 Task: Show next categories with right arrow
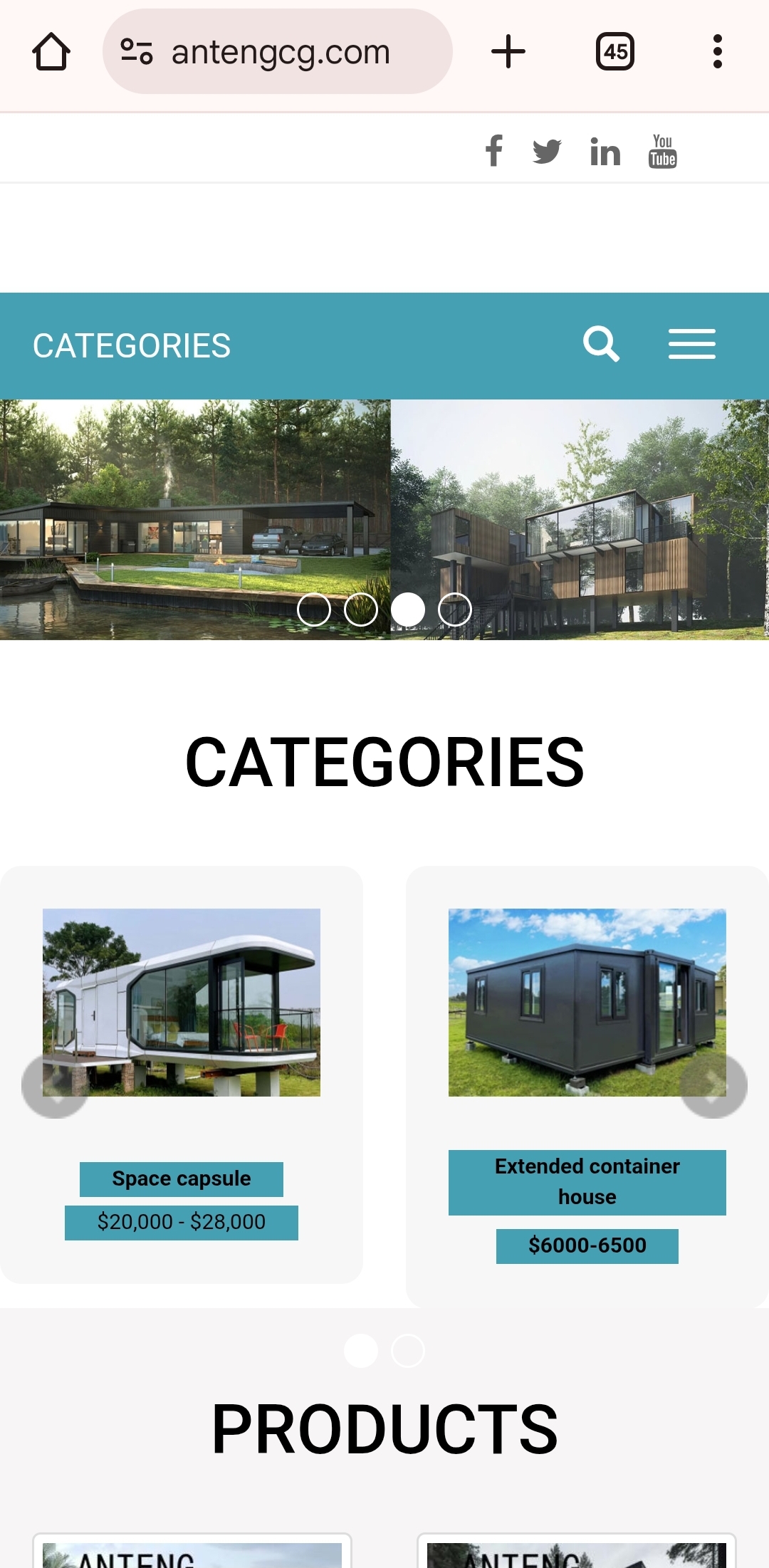coord(713,1084)
